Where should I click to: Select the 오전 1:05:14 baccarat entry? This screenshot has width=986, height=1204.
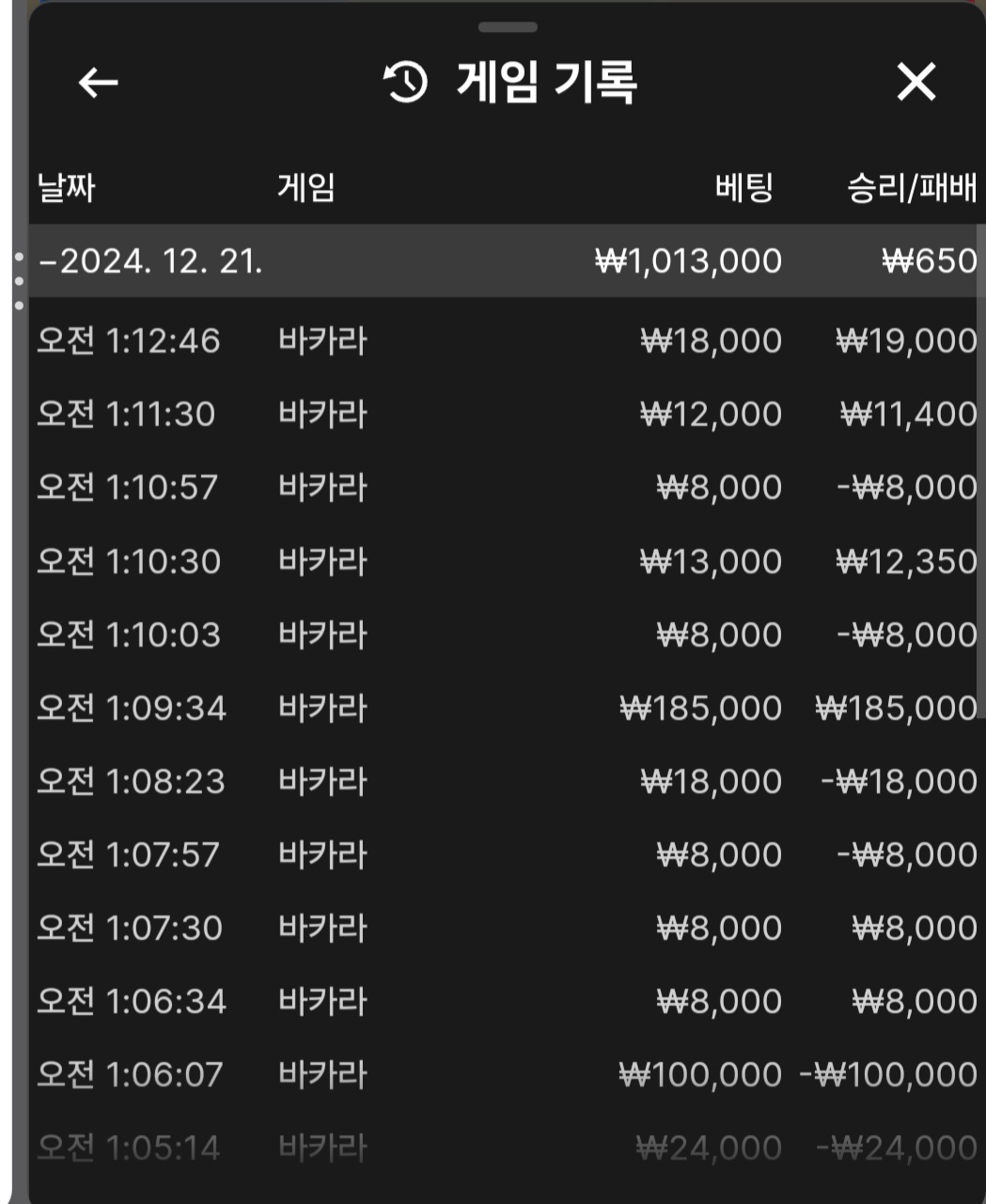pos(506,1148)
